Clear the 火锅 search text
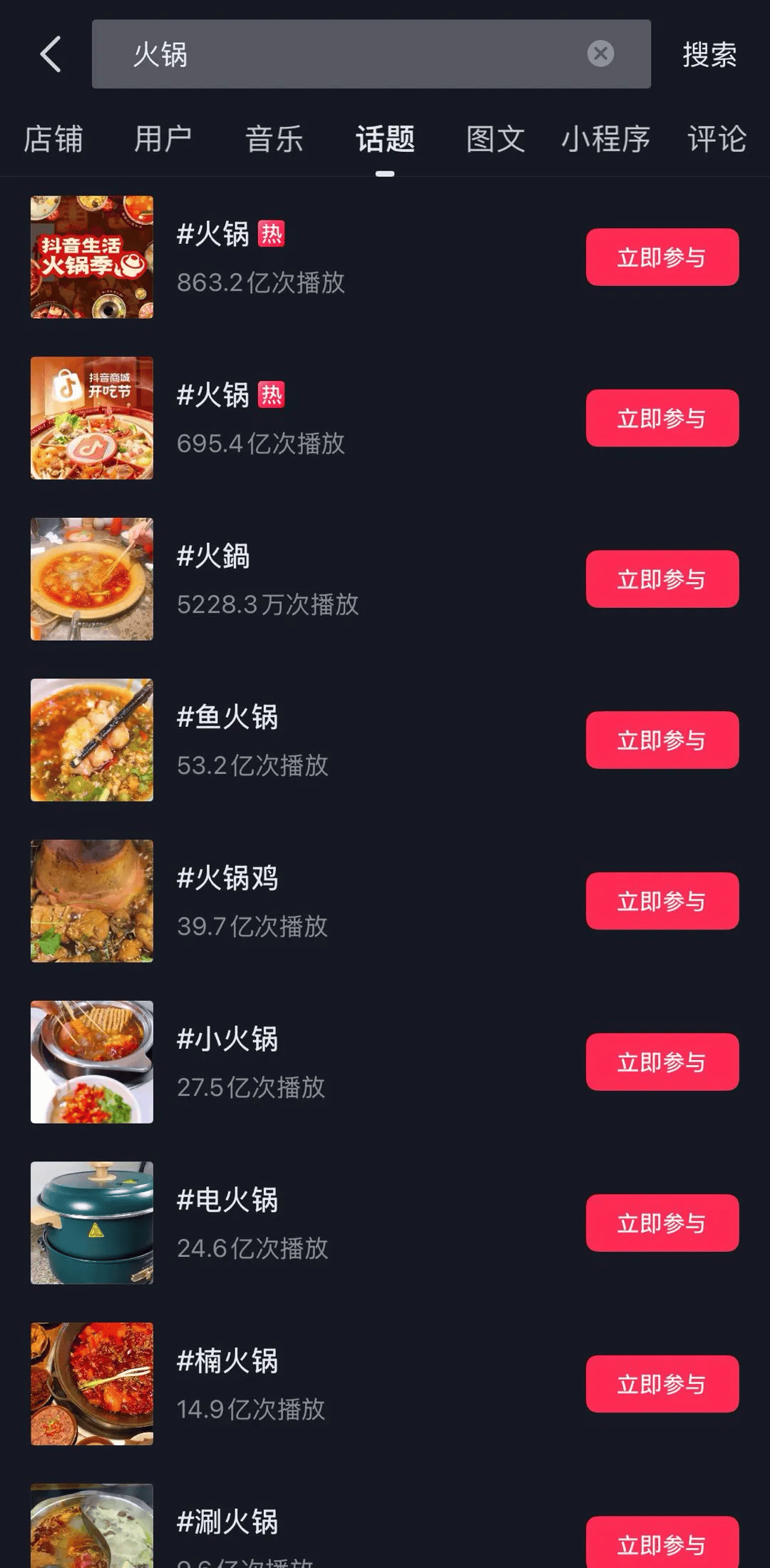 coord(600,54)
